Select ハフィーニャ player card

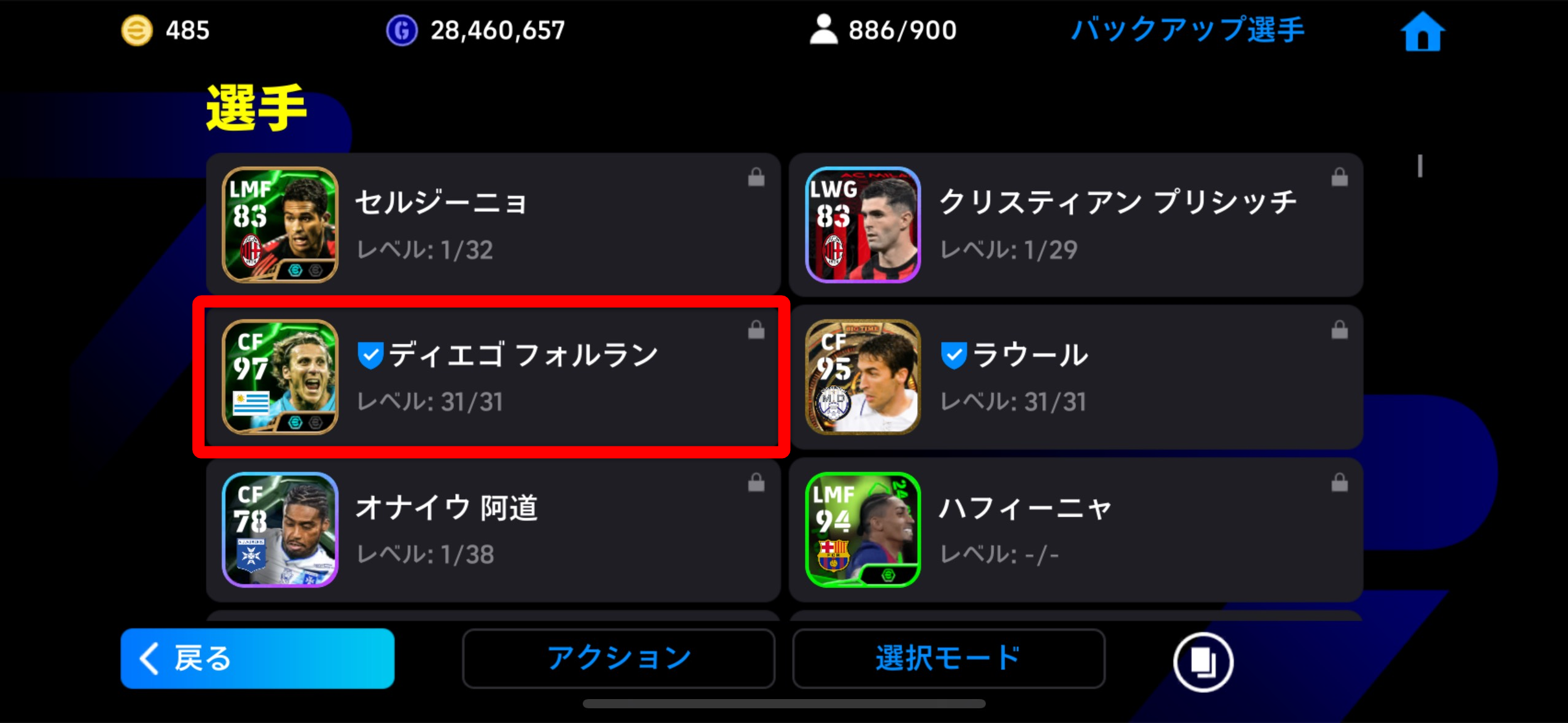(x=1075, y=529)
